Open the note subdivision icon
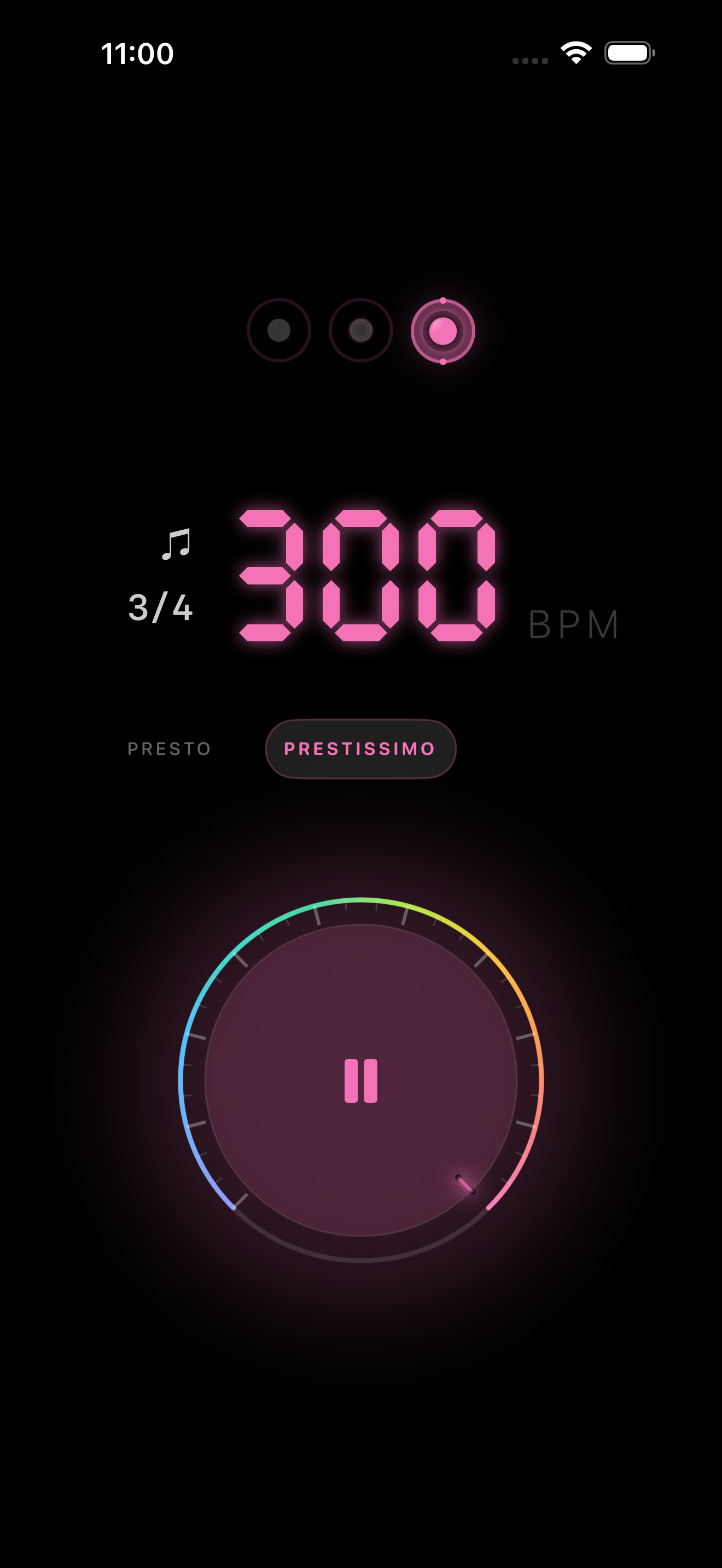 click(x=177, y=543)
